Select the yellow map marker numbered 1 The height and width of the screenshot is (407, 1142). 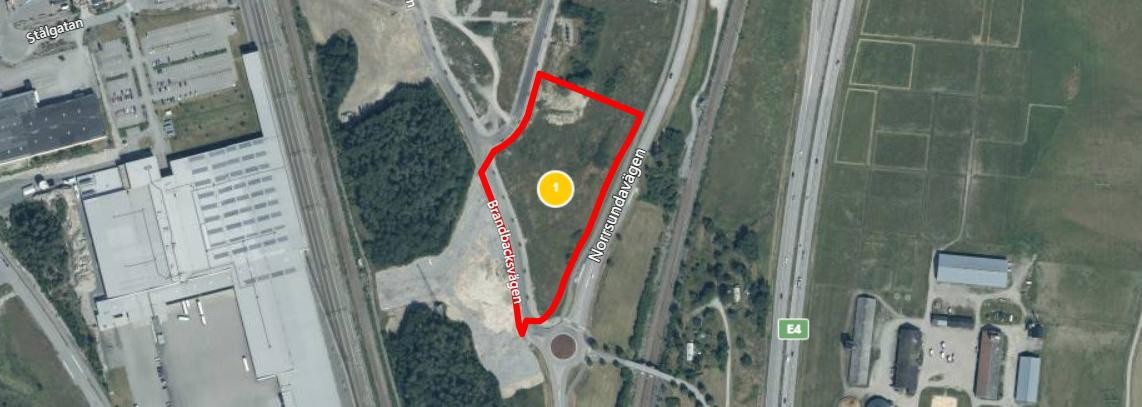click(555, 188)
